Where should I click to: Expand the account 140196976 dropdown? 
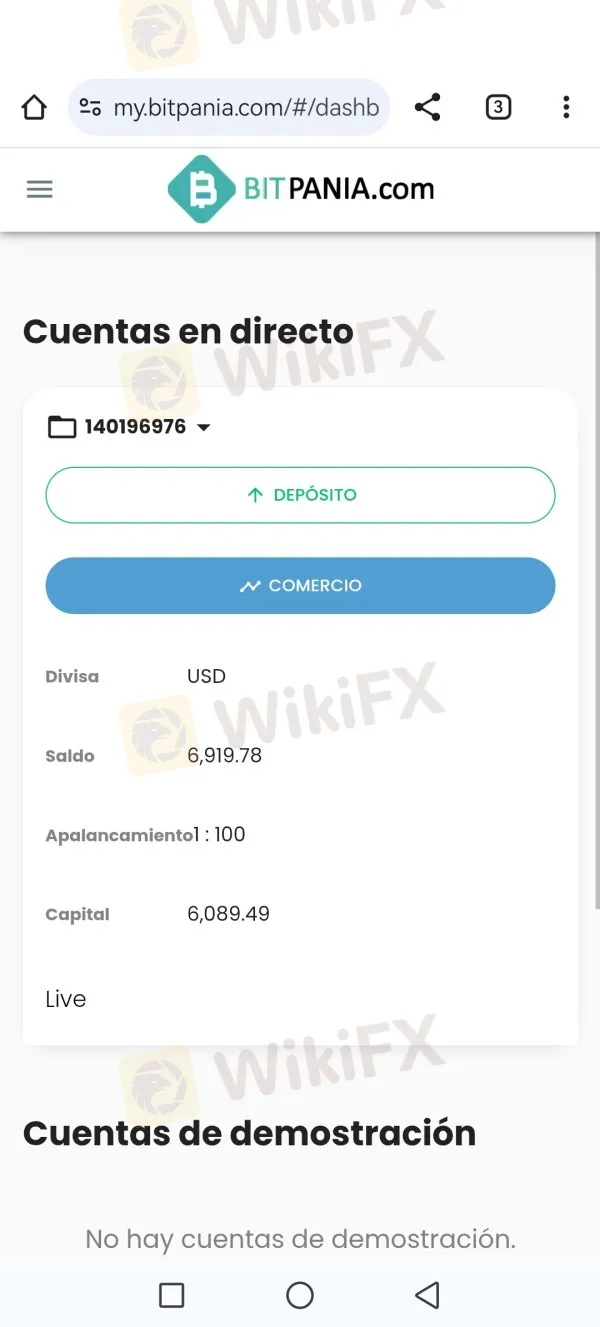click(203, 428)
